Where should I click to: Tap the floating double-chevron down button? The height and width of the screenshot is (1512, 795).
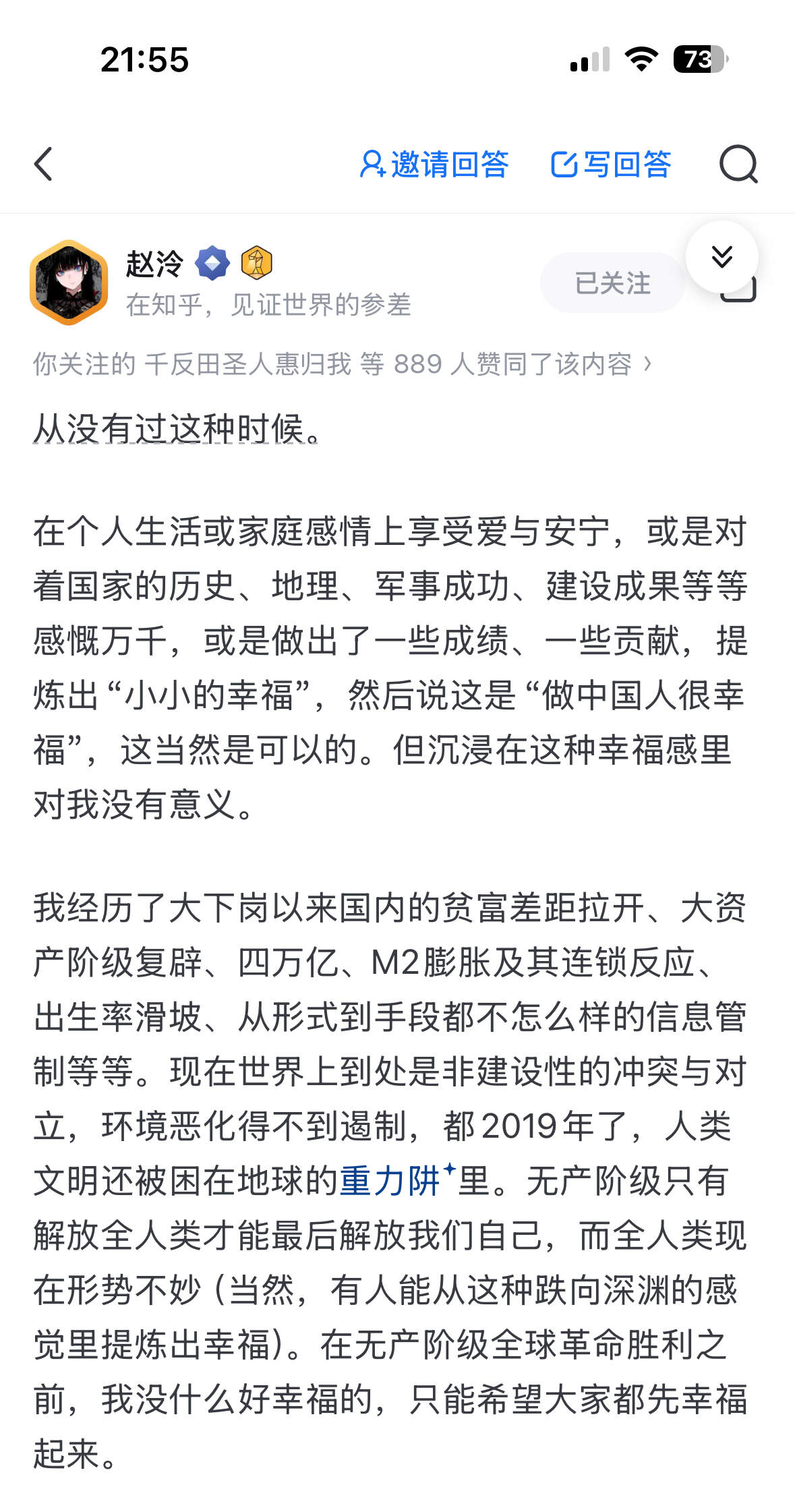[x=722, y=256]
